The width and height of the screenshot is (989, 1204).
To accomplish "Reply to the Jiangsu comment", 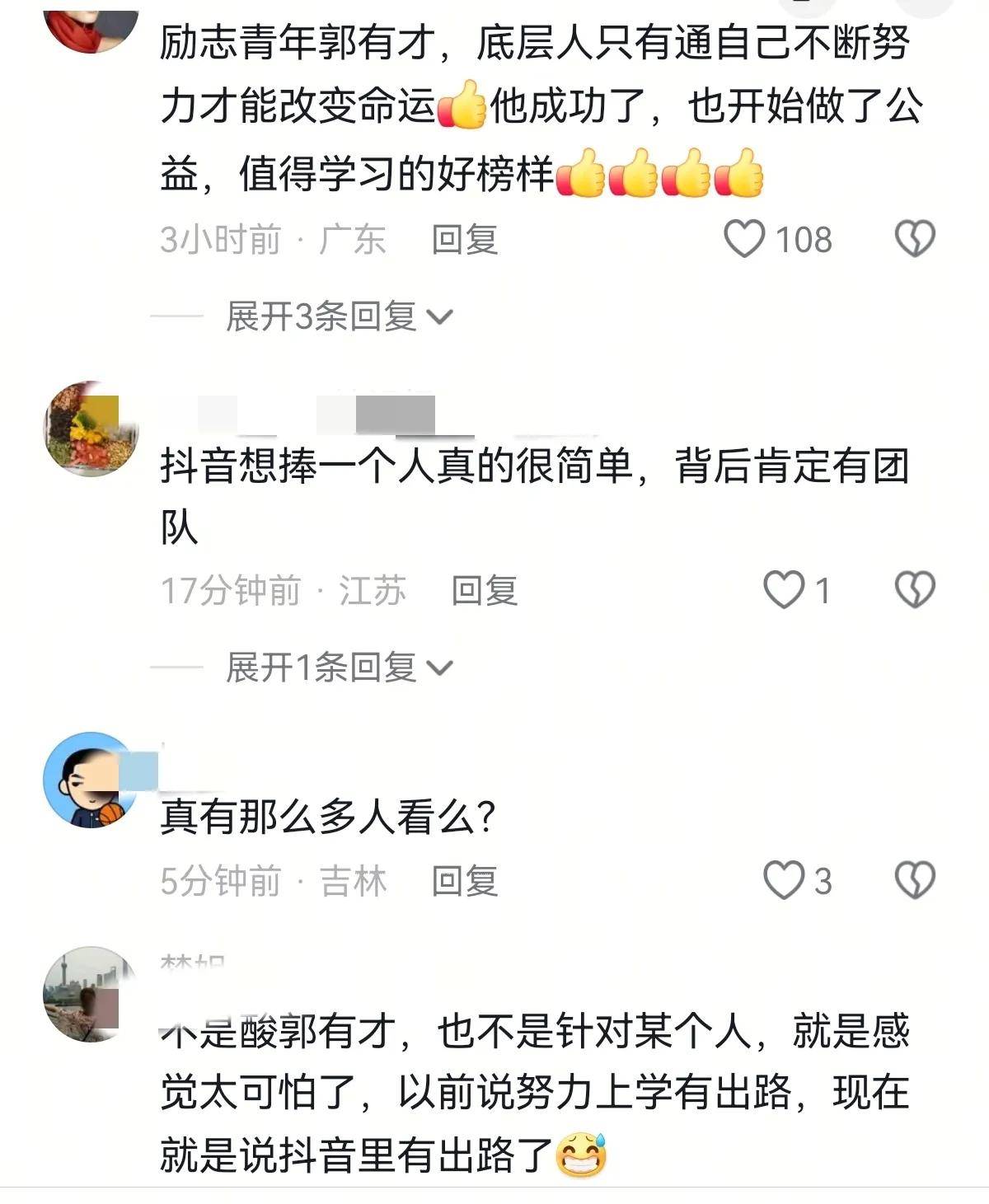I will (484, 591).
